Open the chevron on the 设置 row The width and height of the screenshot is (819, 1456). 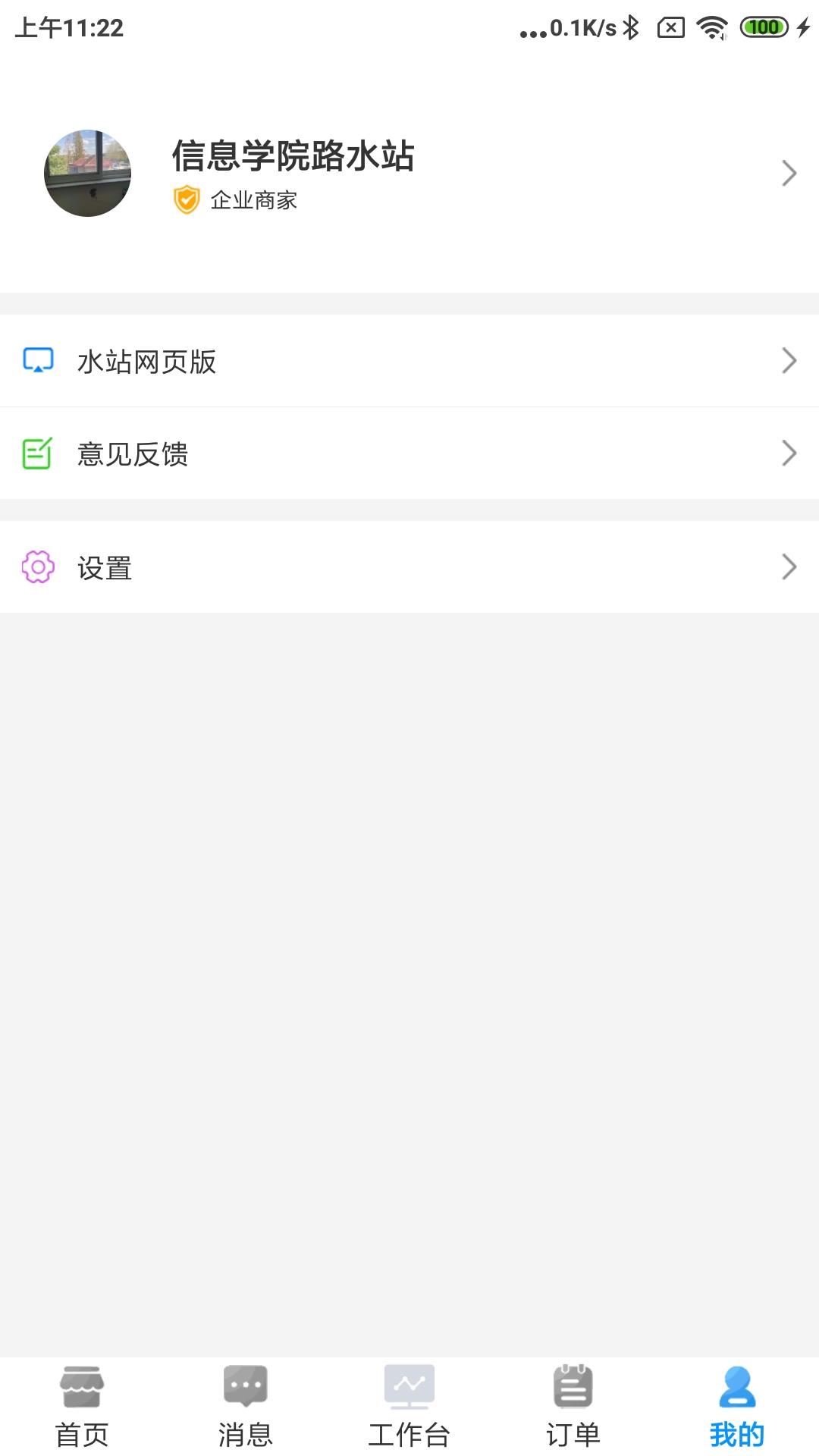click(790, 566)
